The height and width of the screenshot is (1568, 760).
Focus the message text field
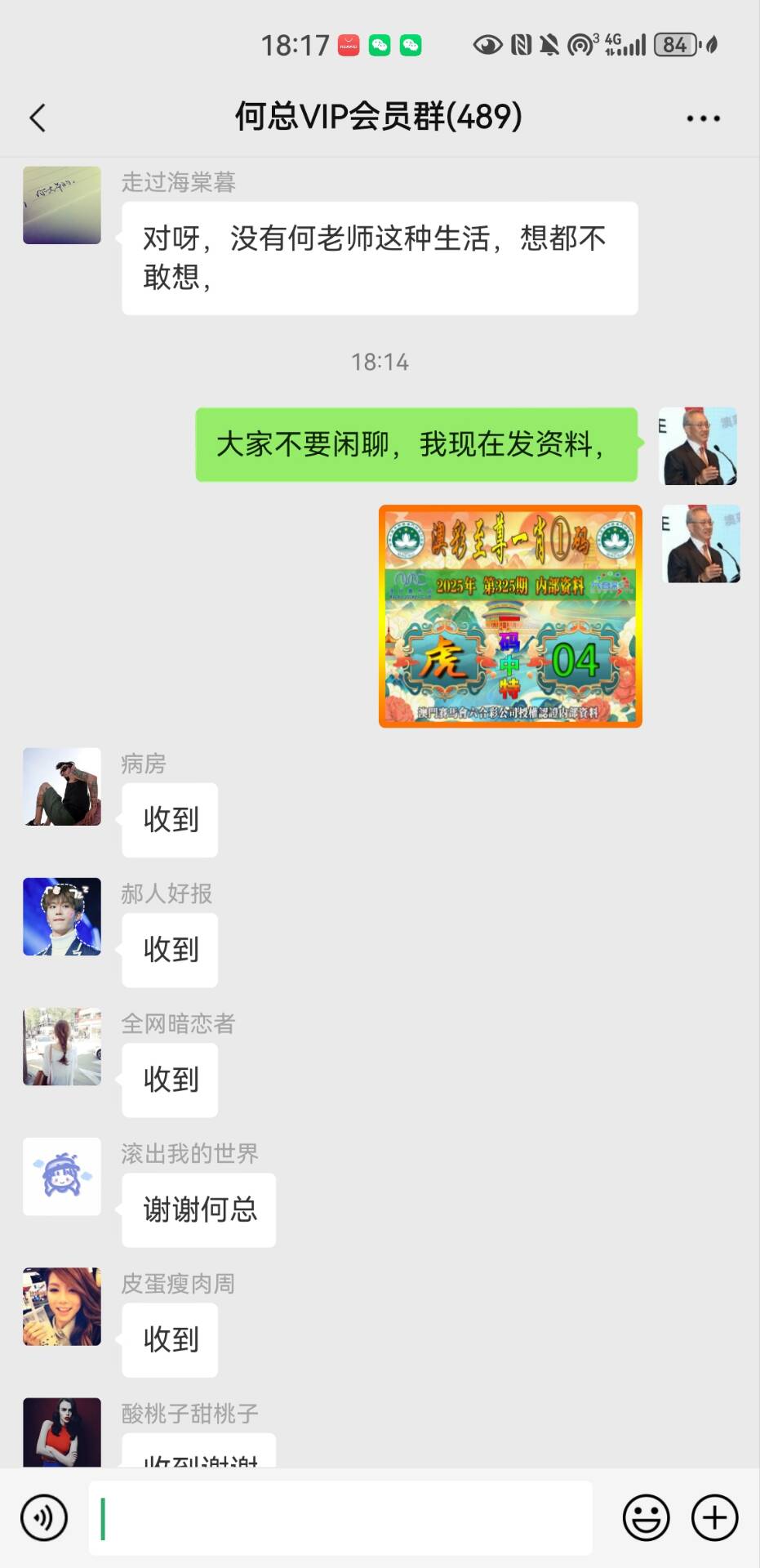[340, 1517]
